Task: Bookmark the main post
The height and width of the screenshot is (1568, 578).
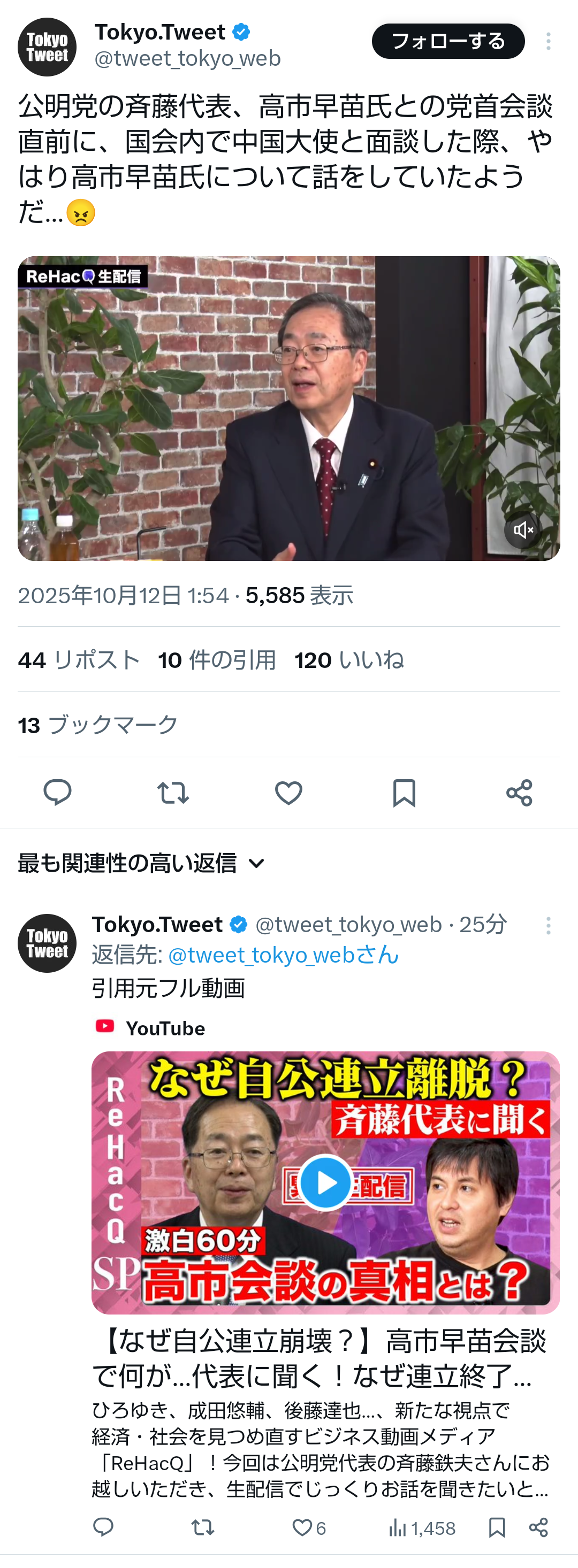Action: 404,793
